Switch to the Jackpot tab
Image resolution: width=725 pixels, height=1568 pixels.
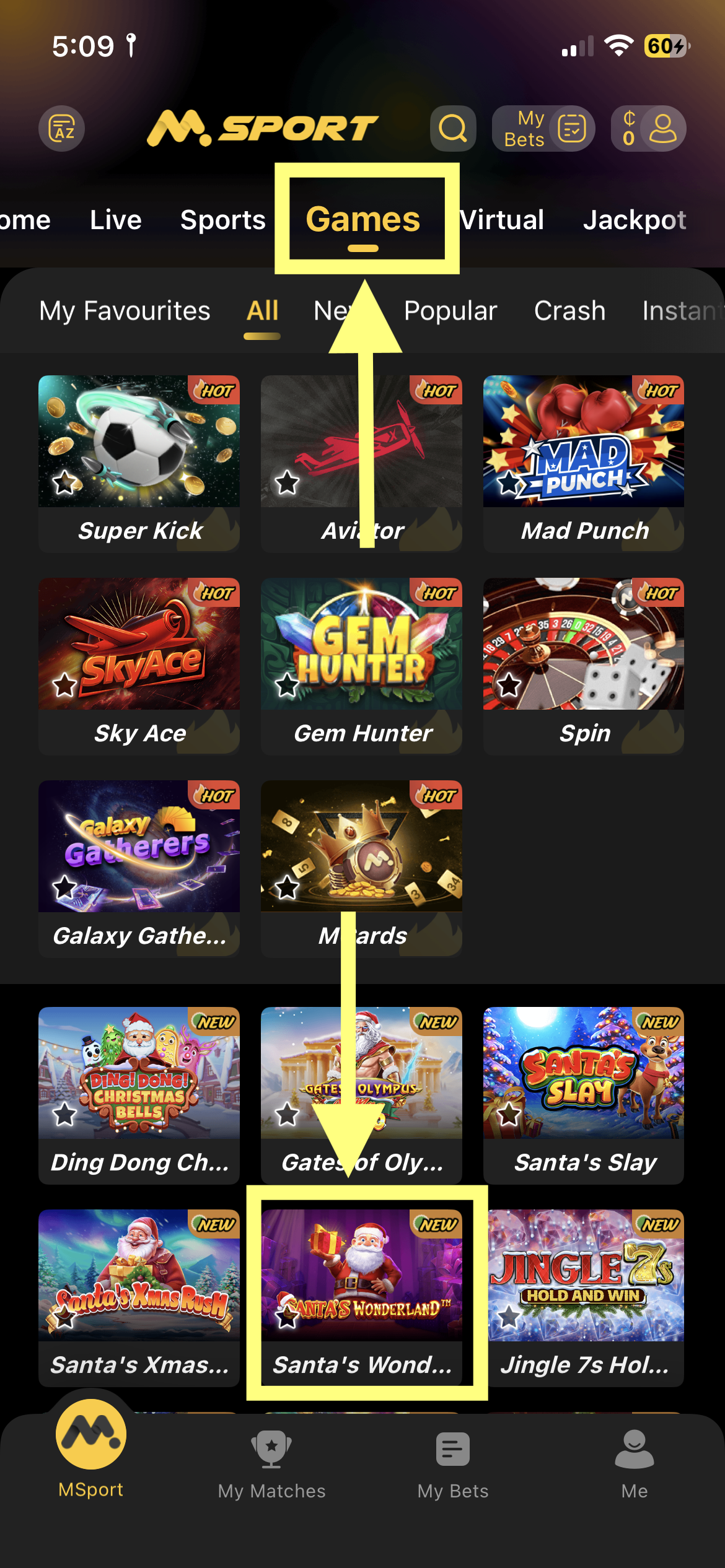pos(634,220)
